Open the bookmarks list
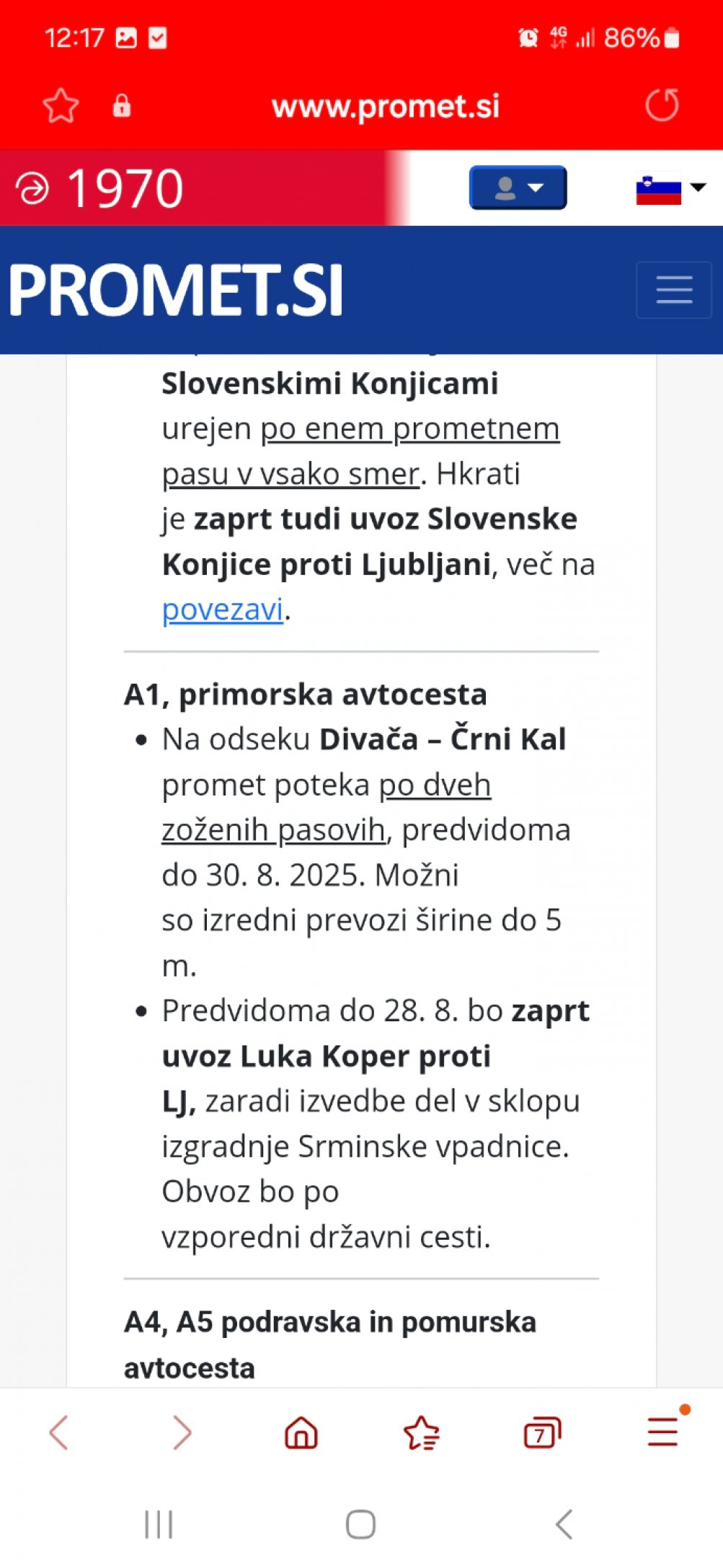 tap(422, 1432)
